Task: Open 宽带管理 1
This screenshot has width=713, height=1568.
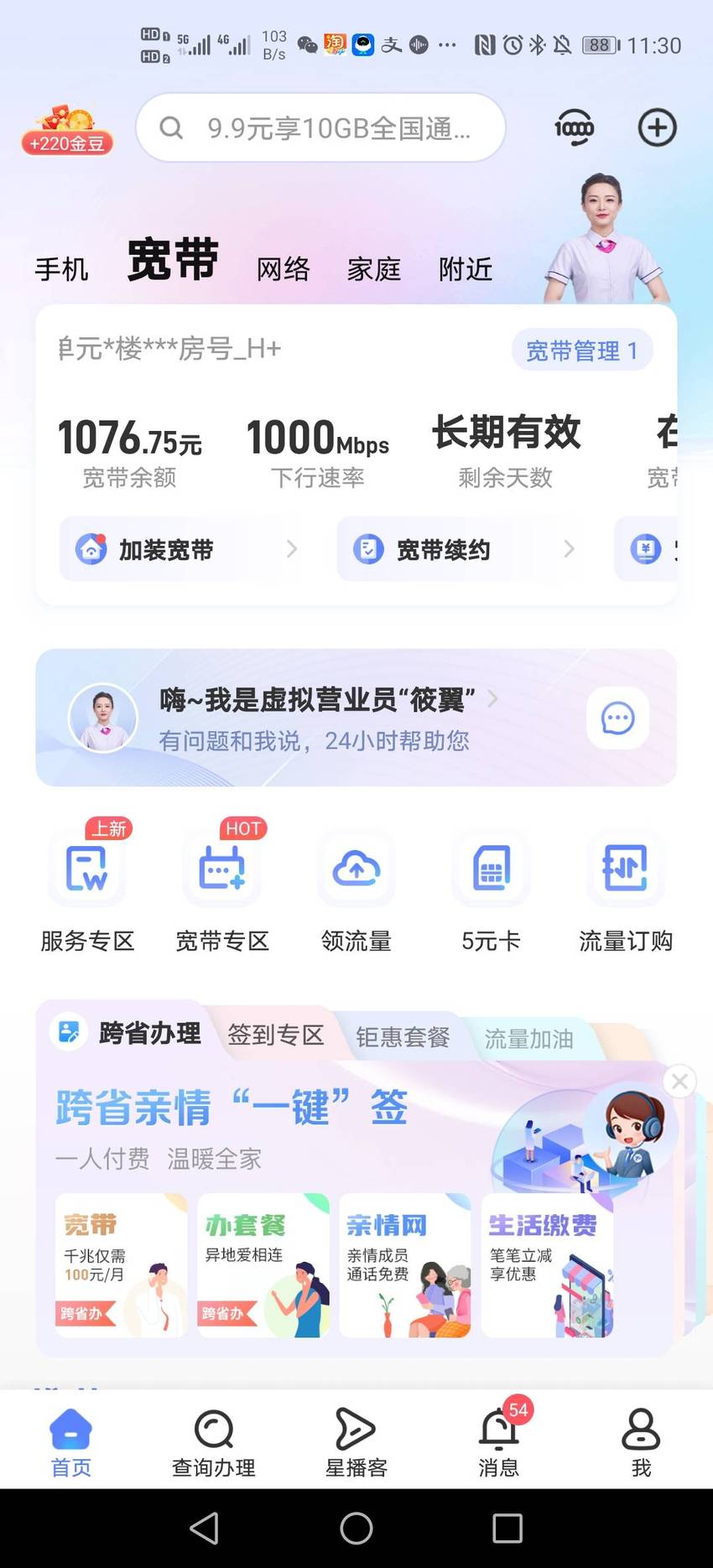Action: click(582, 350)
